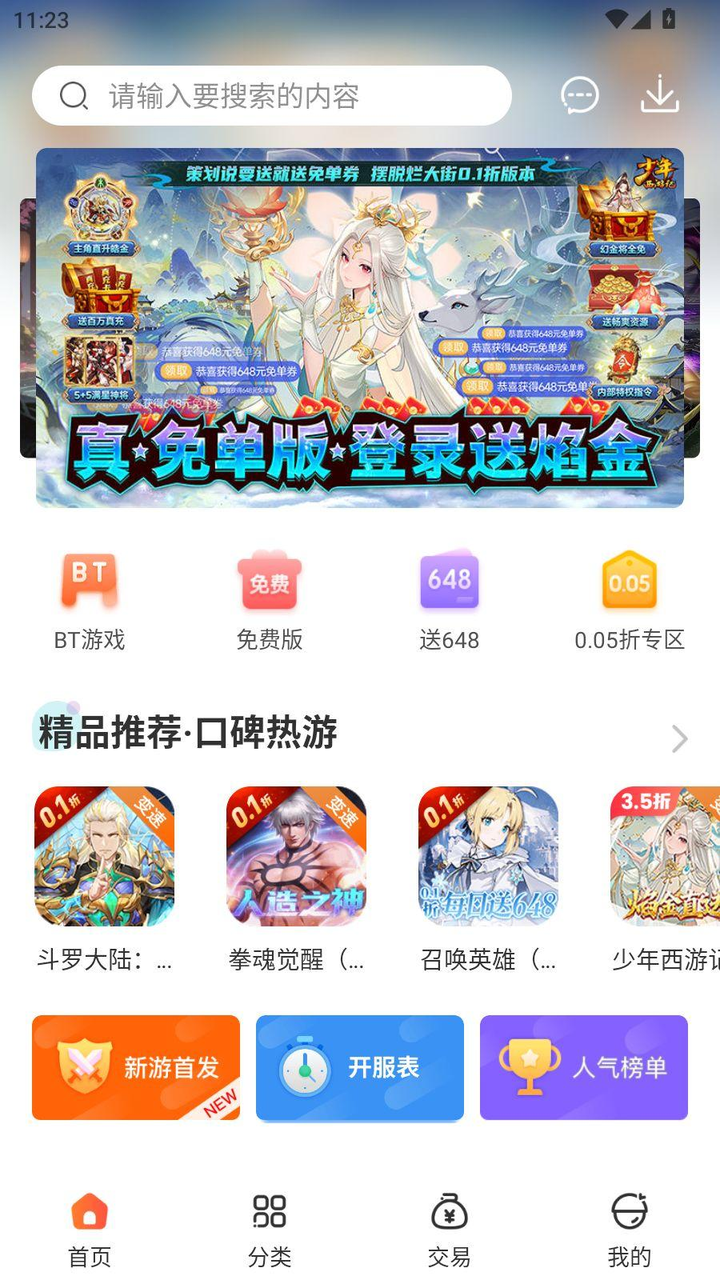Tap the 新游首发 button

coord(136,1068)
